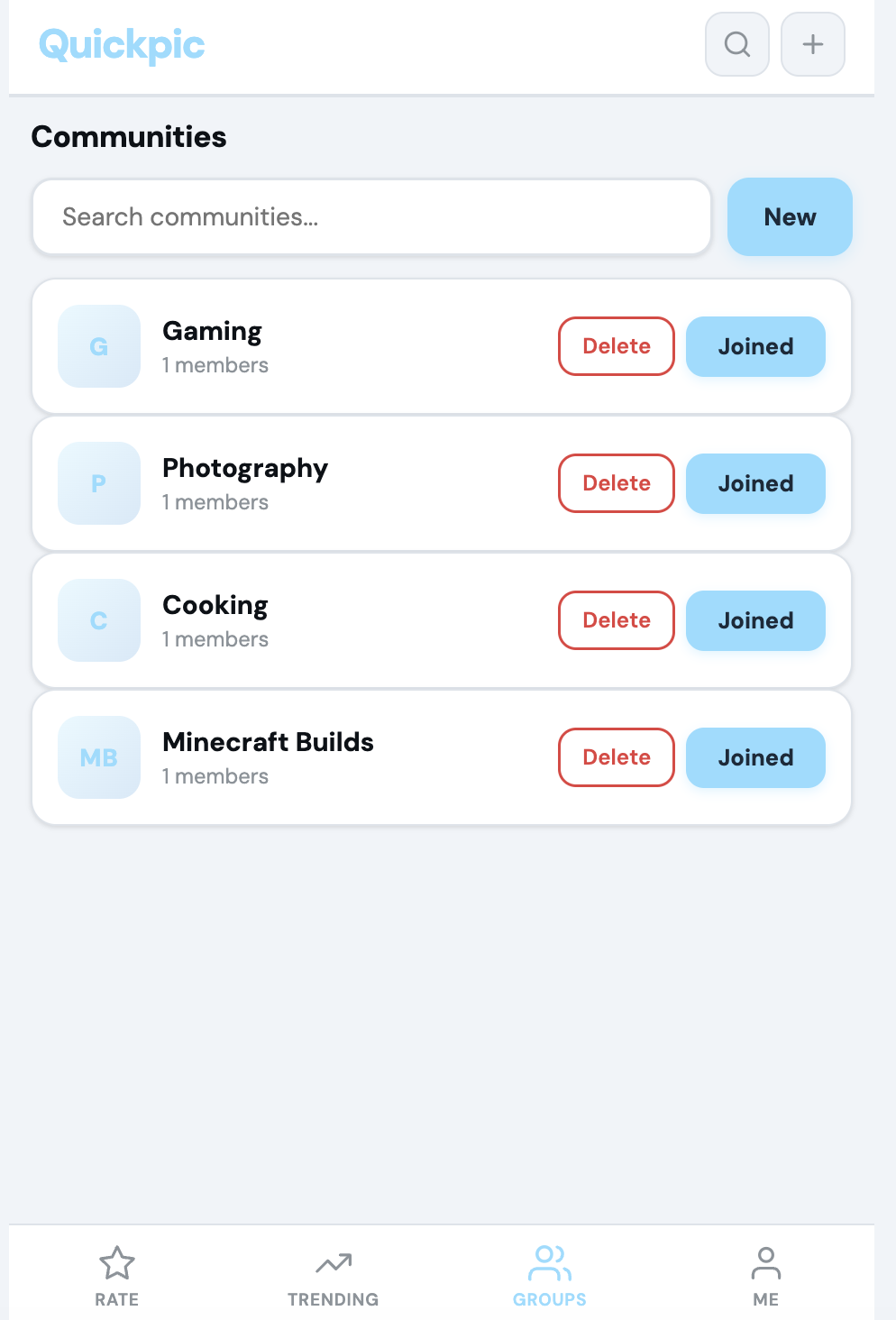Click the Photography community avatar icon
The image size is (896, 1320).
point(98,483)
